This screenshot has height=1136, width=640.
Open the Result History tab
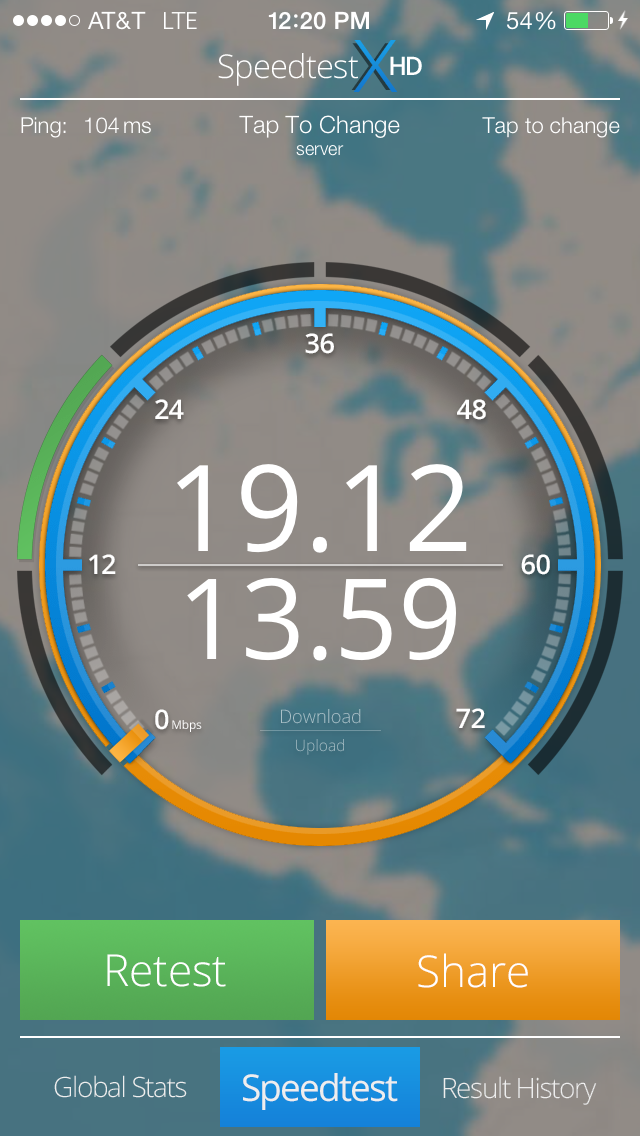518,1088
